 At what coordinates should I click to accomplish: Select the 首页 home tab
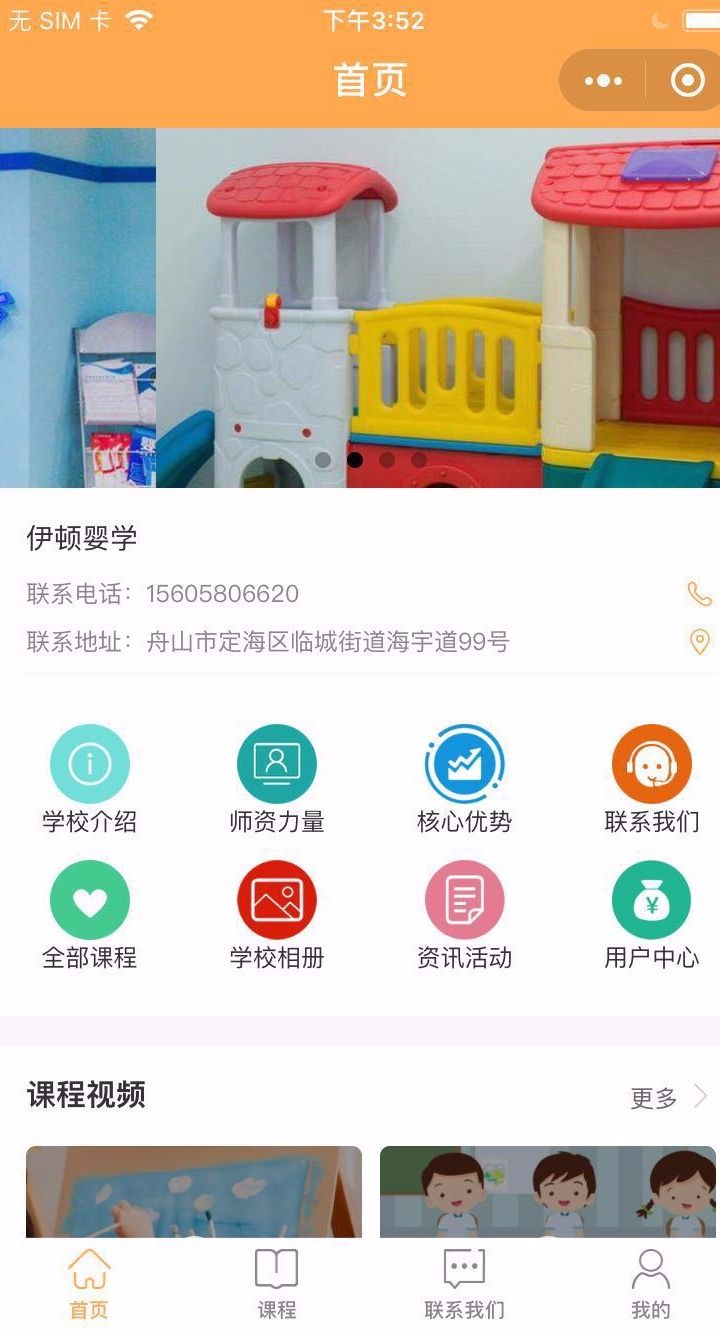89,1285
